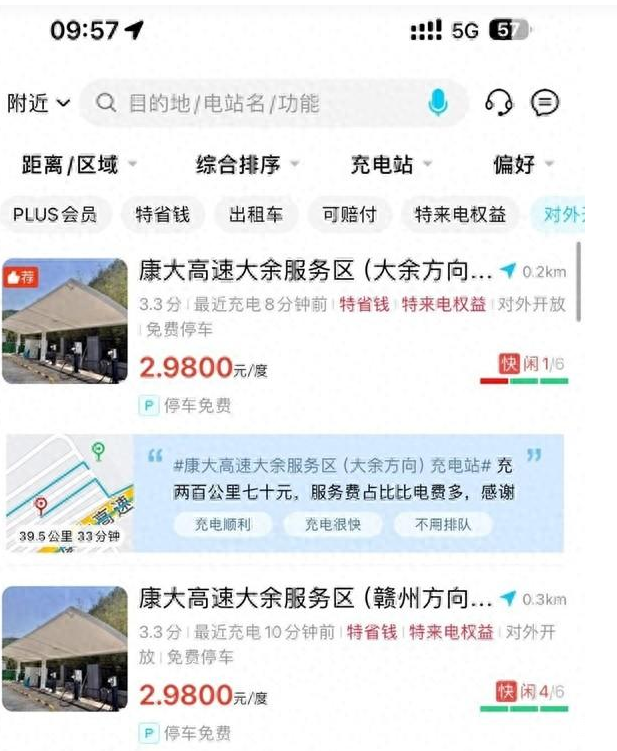This screenshot has height=751, width=617.
Task: Open the 附近 location dropdown
Action: pos(39,103)
